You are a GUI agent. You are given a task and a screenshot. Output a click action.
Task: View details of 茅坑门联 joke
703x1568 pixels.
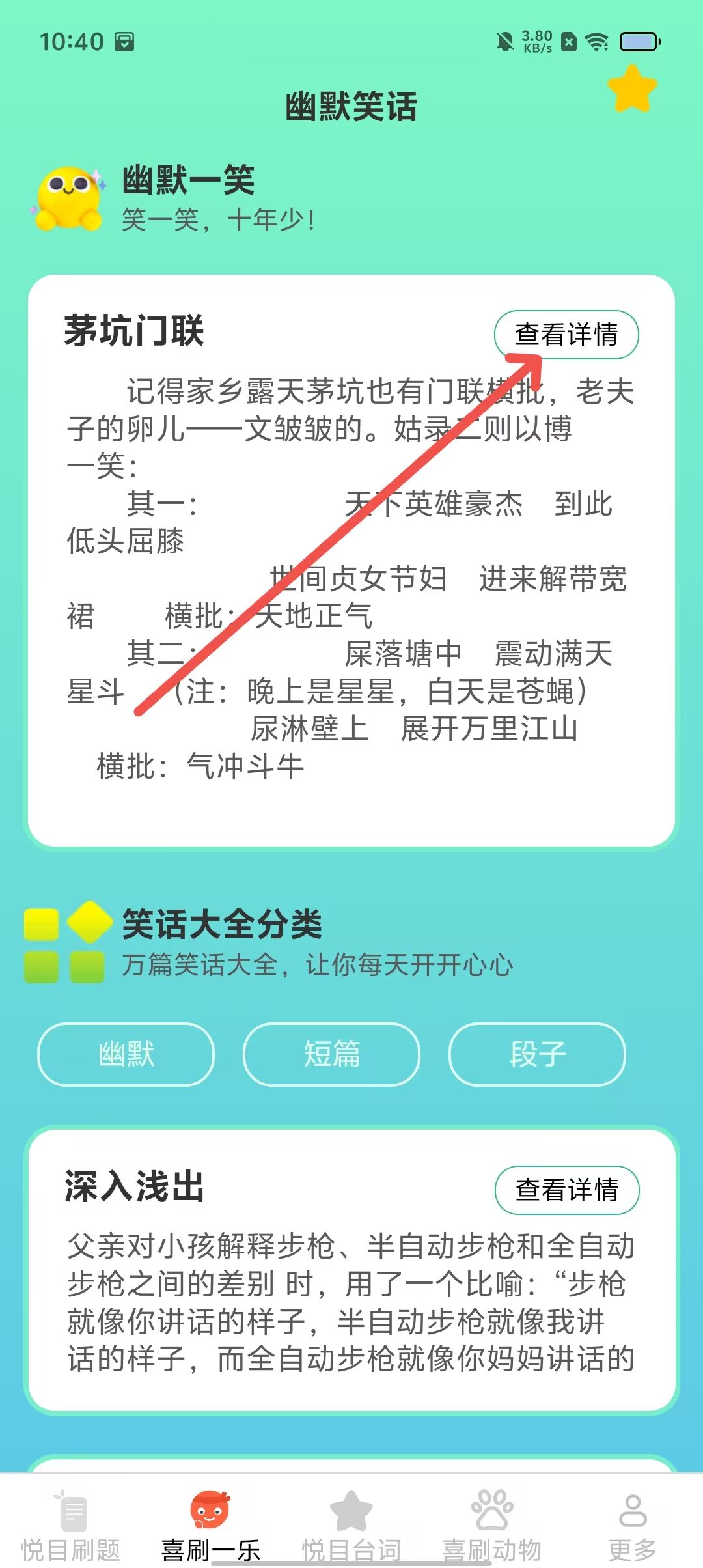(x=566, y=335)
